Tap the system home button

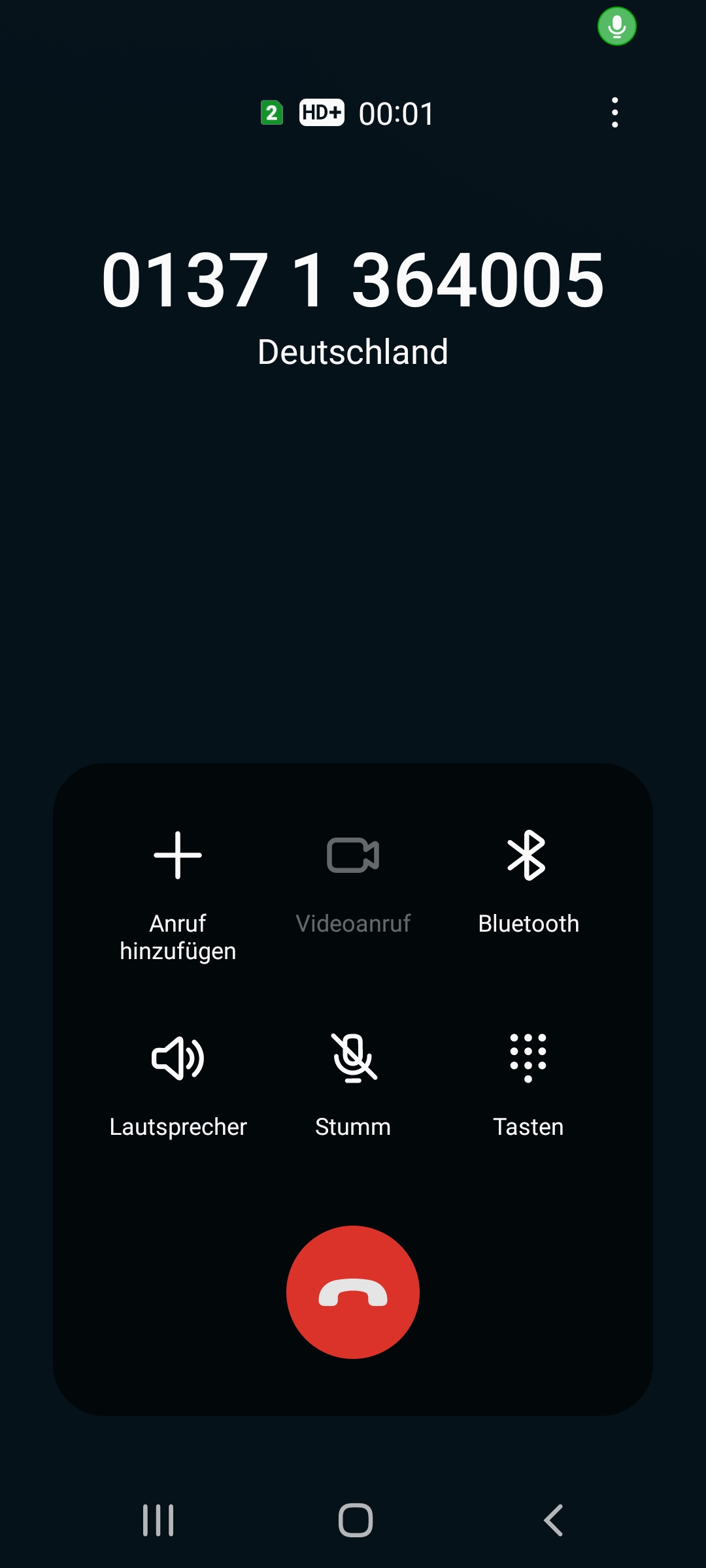tap(356, 1520)
